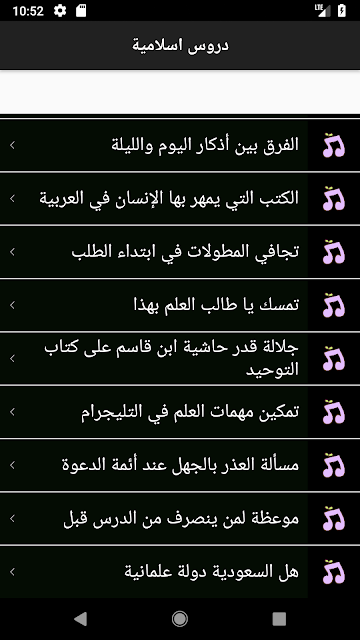Open تمكين مهمات العلم في التليجرام
Viewport: 360px width, 640px height.
click(x=180, y=412)
